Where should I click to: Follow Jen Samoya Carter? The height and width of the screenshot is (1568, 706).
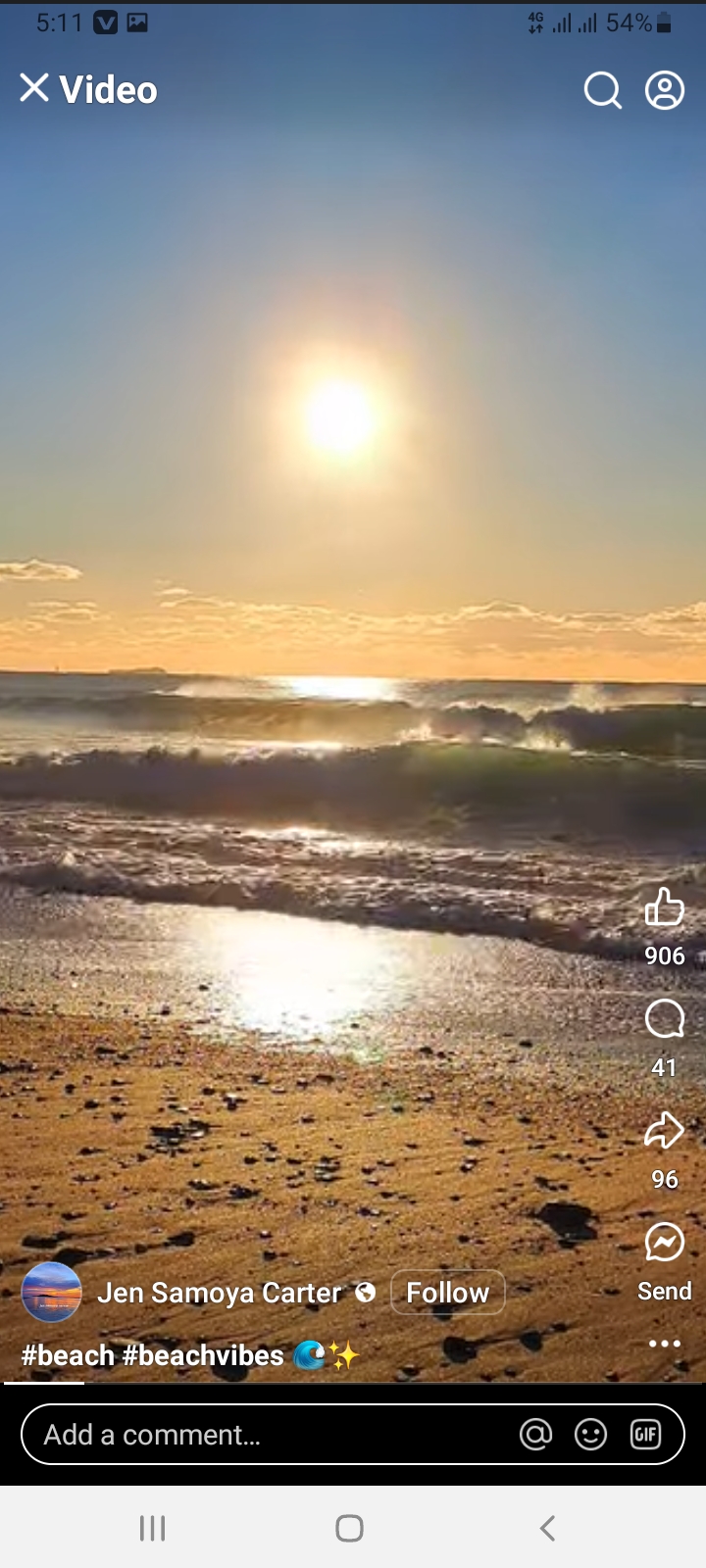coord(447,1293)
